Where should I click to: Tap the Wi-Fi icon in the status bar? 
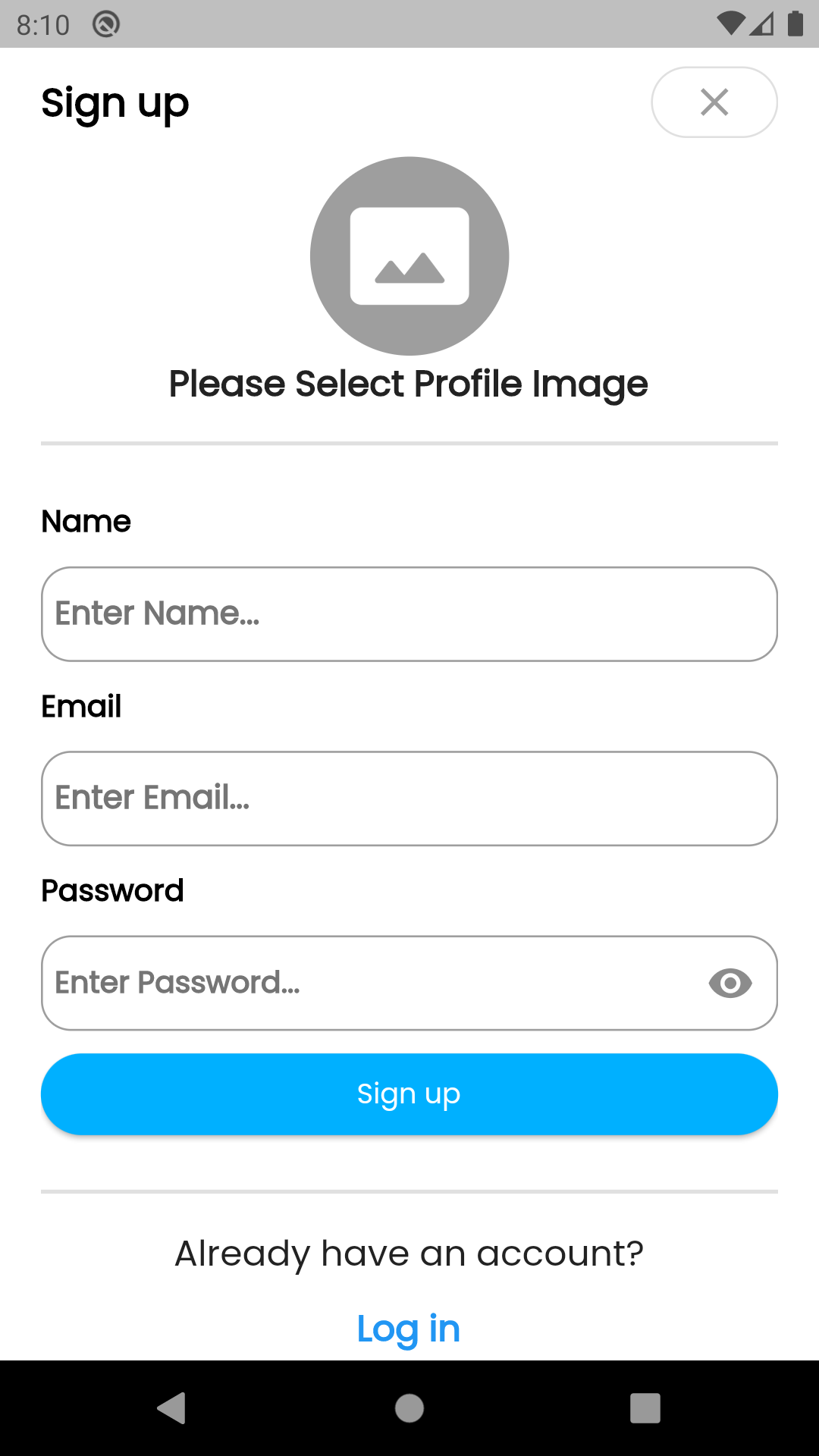click(x=730, y=23)
